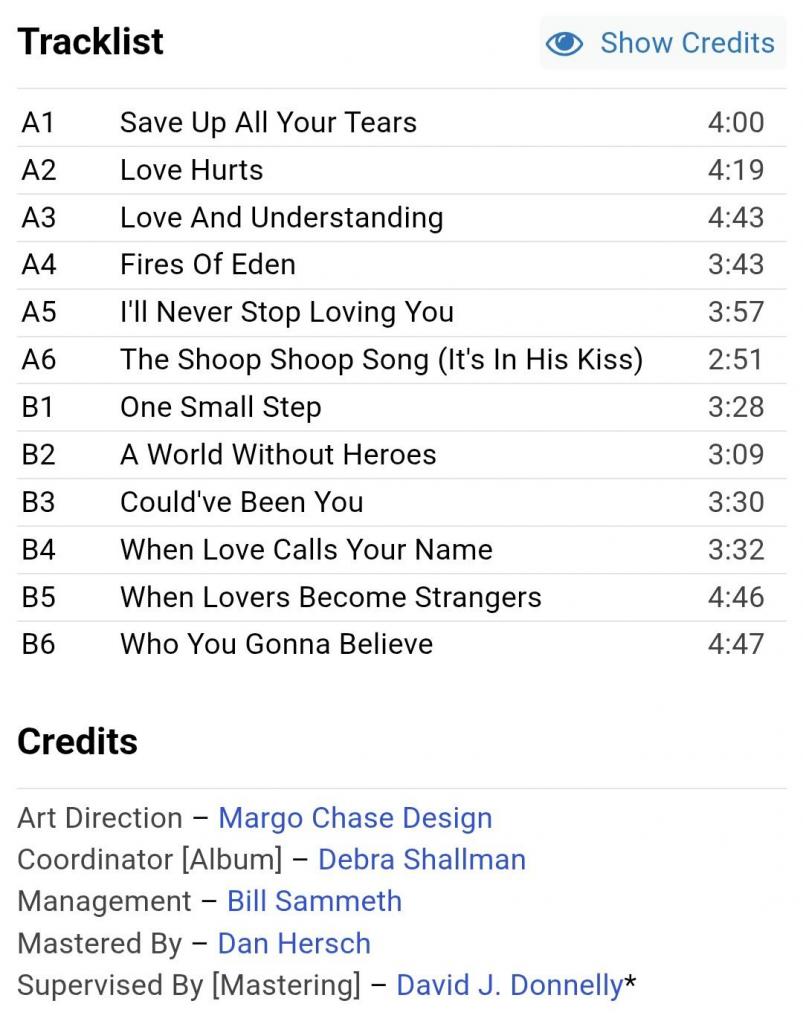Show the tracklist credits
The width and height of the screenshot is (803, 1024).
tap(662, 43)
